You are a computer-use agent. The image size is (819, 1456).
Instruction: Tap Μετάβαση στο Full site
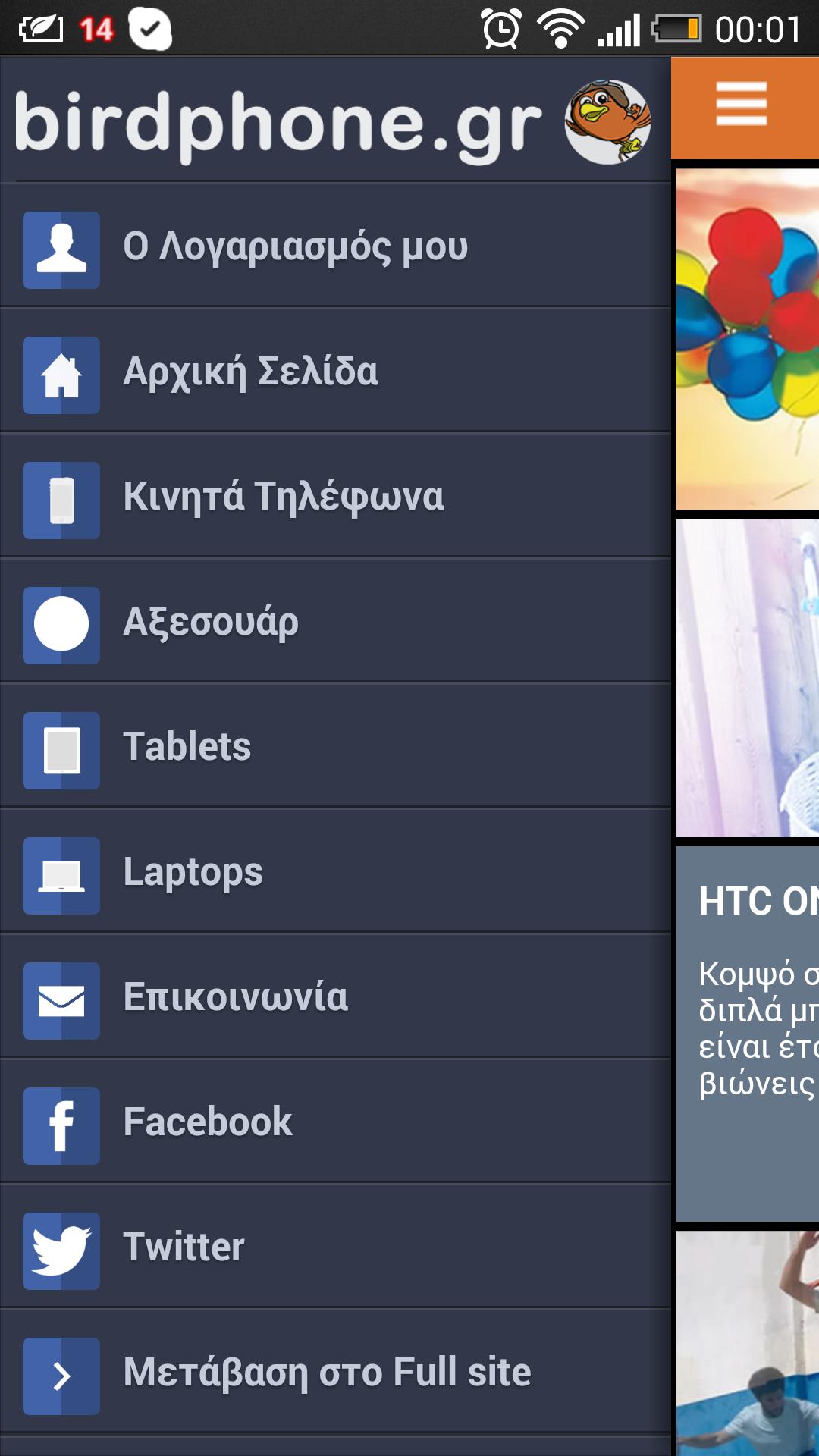(334, 1373)
